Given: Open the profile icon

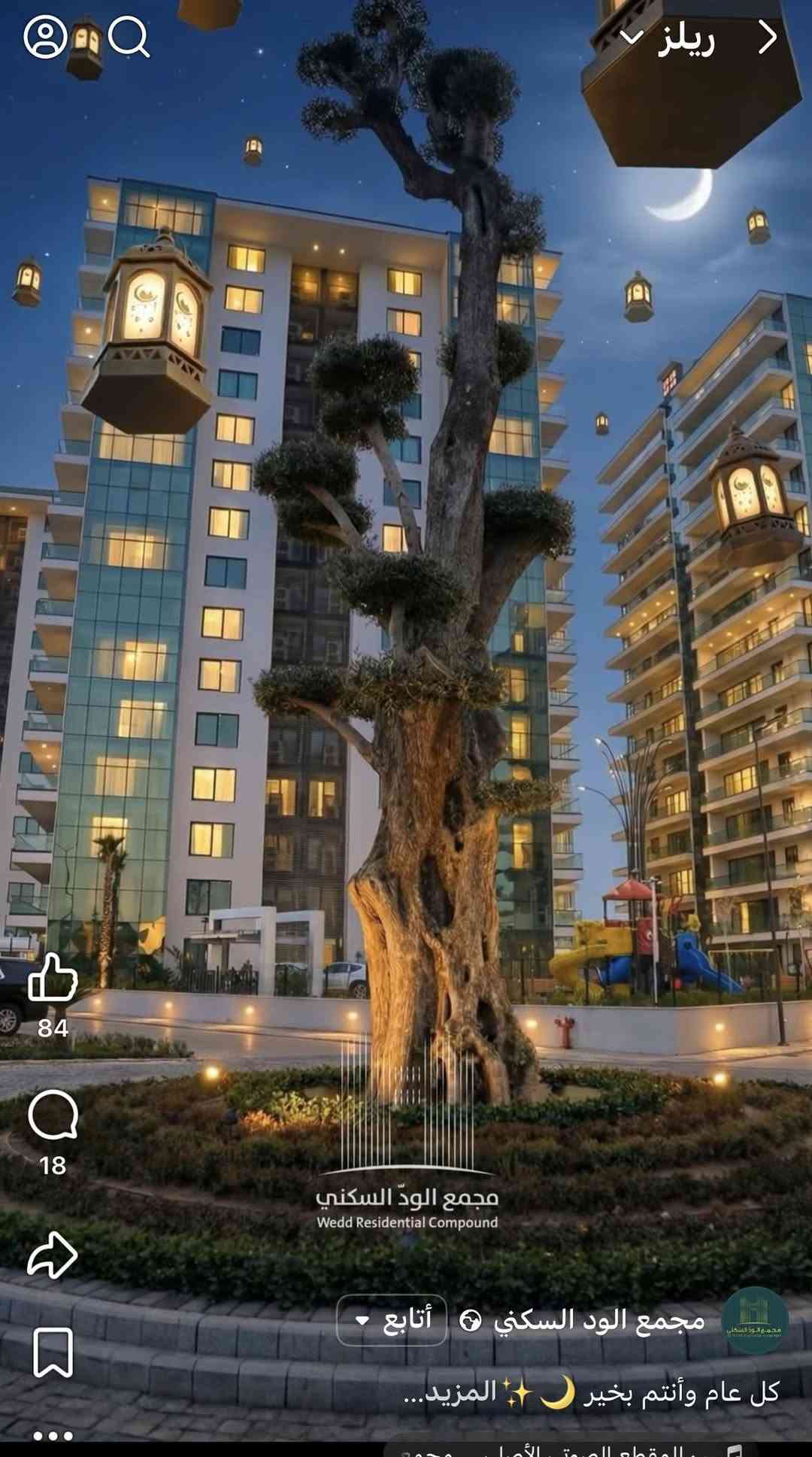Looking at the screenshot, I should tap(45, 37).
